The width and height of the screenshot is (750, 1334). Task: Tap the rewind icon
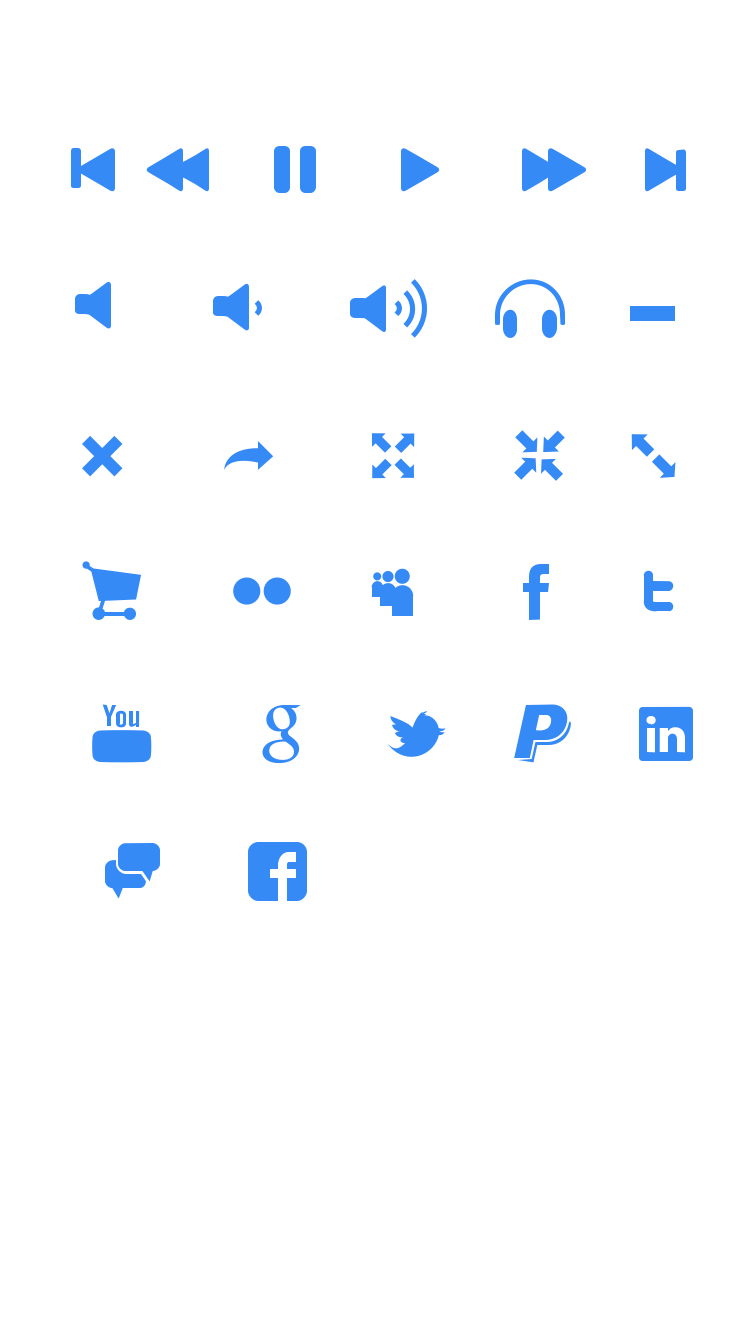[x=178, y=169]
